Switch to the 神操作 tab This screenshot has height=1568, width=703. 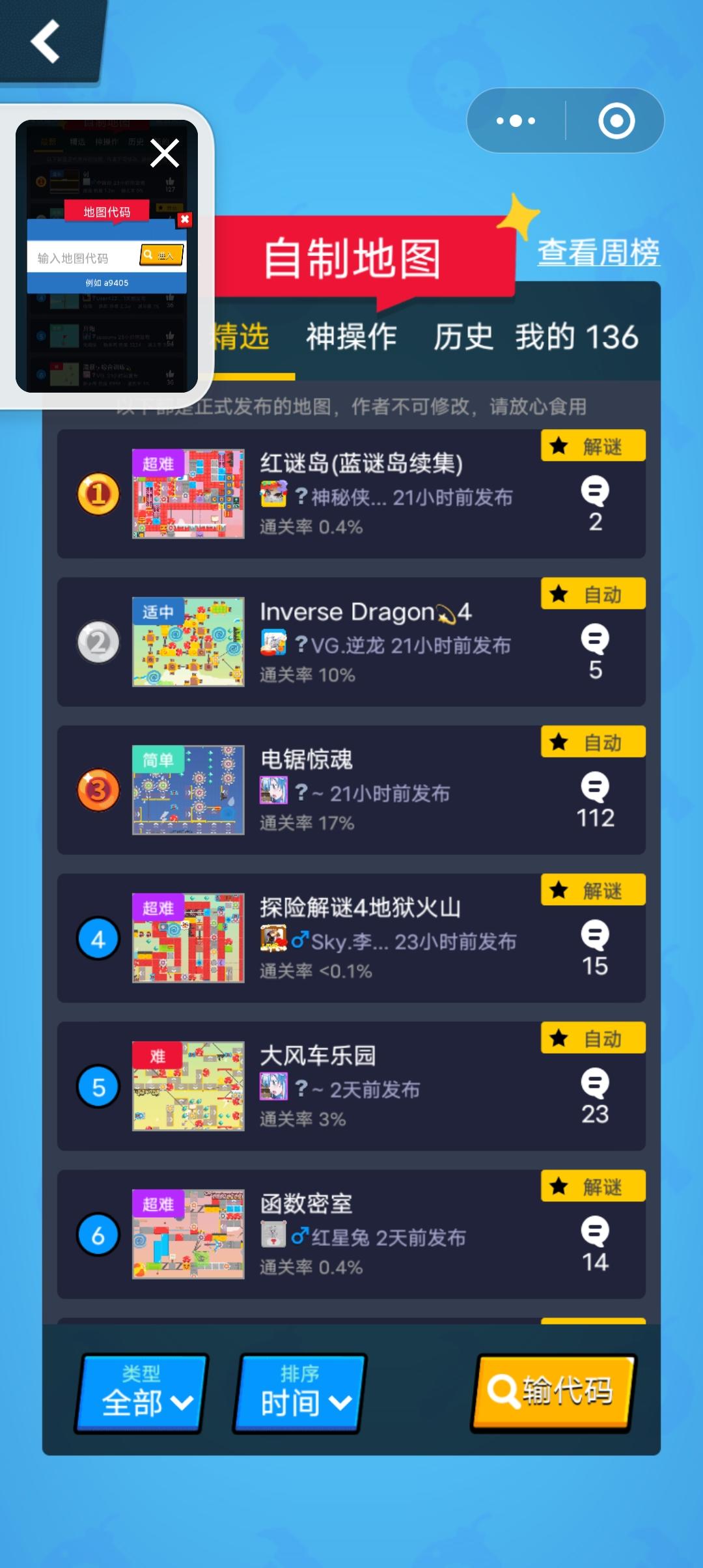[x=351, y=337]
